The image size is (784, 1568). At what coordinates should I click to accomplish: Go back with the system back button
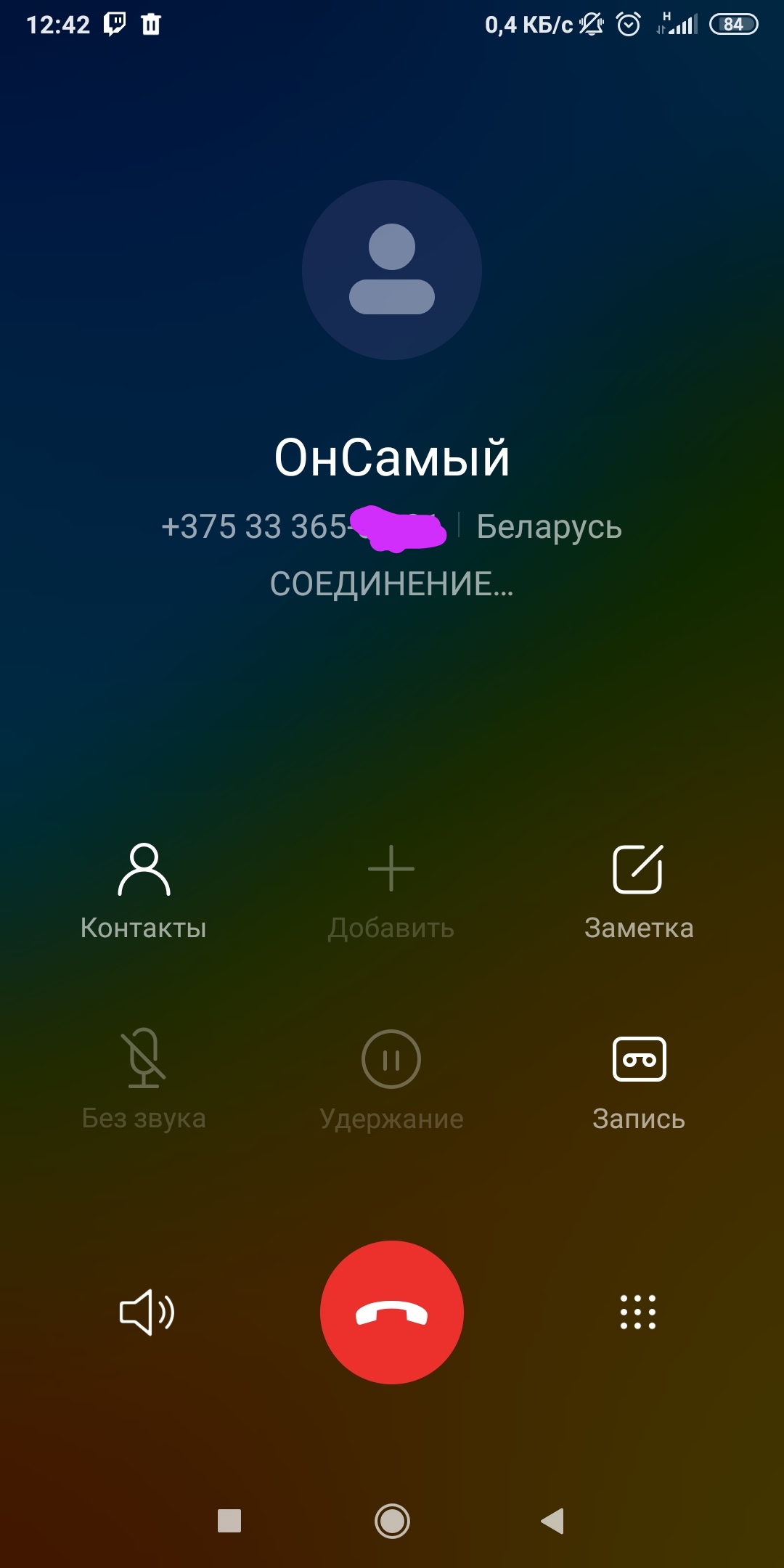(x=553, y=1521)
